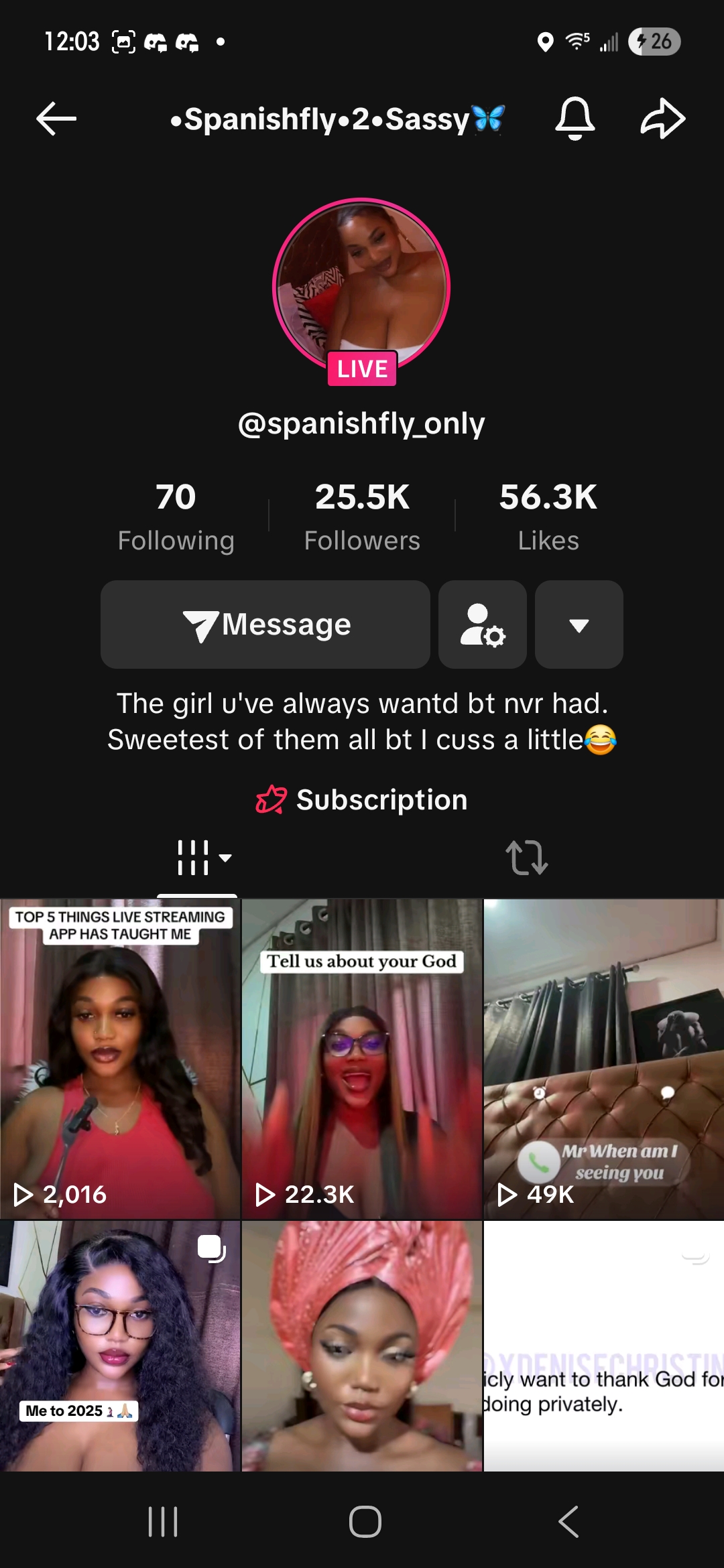Message this user
This screenshot has height=1568, width=724.
click(265, 625)
